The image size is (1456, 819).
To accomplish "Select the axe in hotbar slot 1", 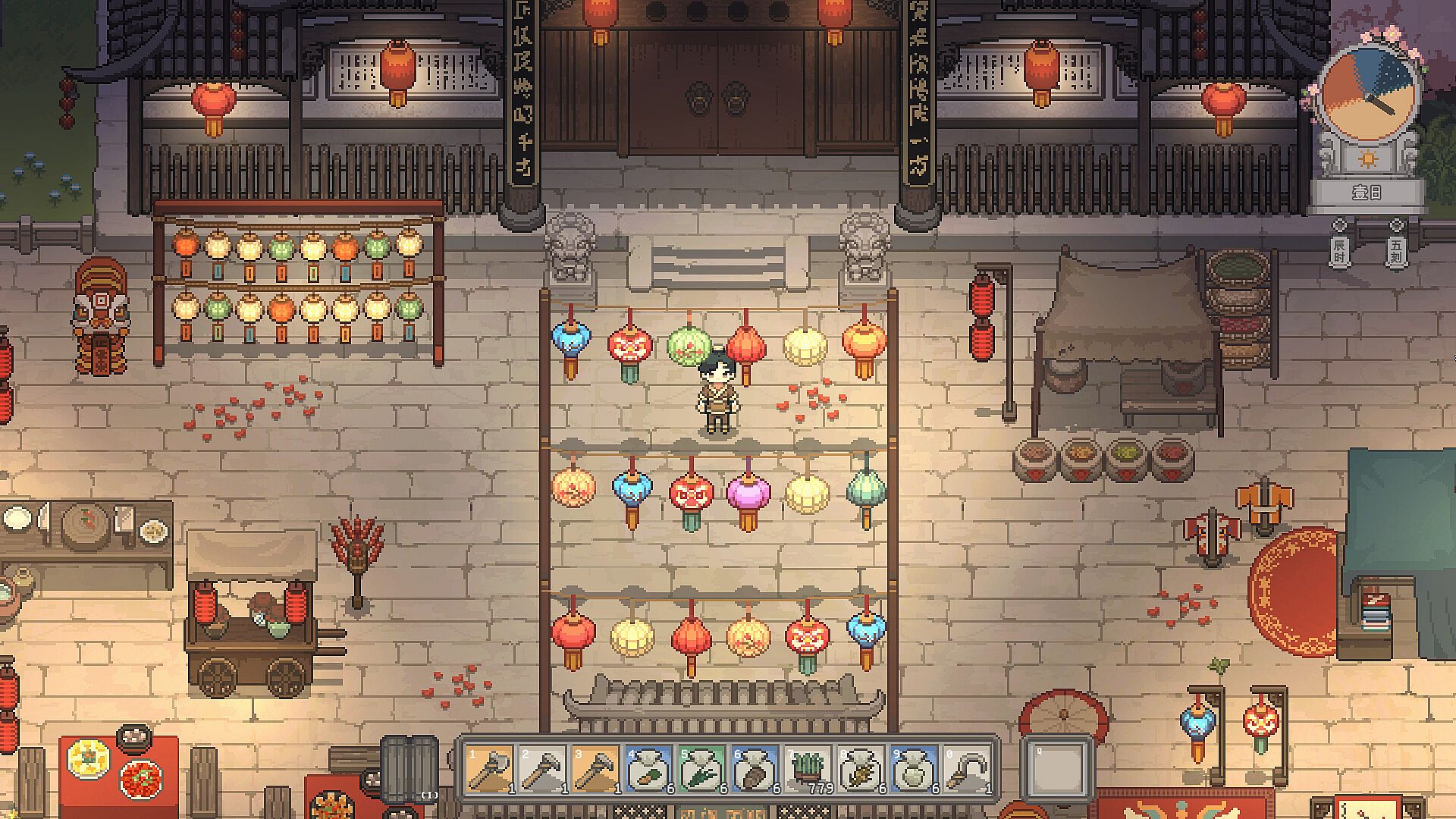I will pyautogui.click(x=491, y=770).
